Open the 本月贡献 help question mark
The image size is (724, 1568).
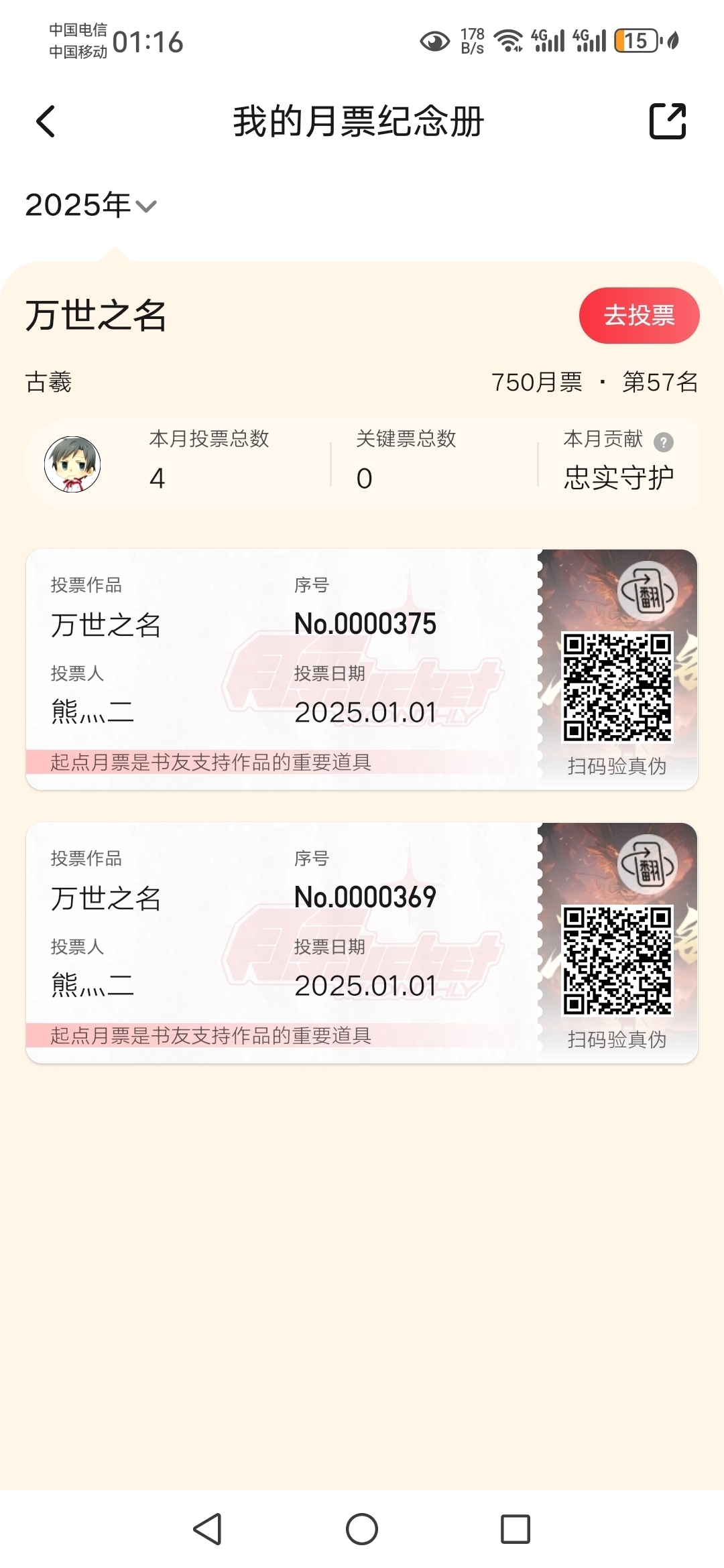coord(663,442)
